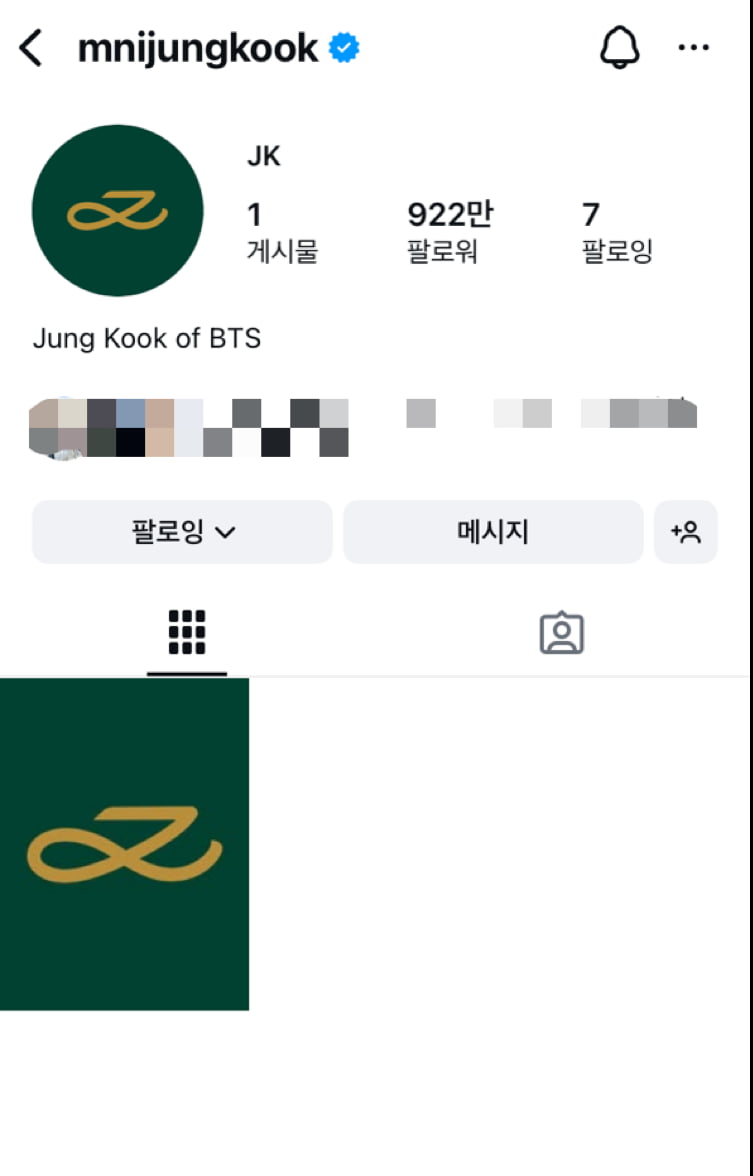The width and height of the screenshot is (753, 1176).
Task: Switch to the posts grid tab
Action: click(x=187, y=632)
